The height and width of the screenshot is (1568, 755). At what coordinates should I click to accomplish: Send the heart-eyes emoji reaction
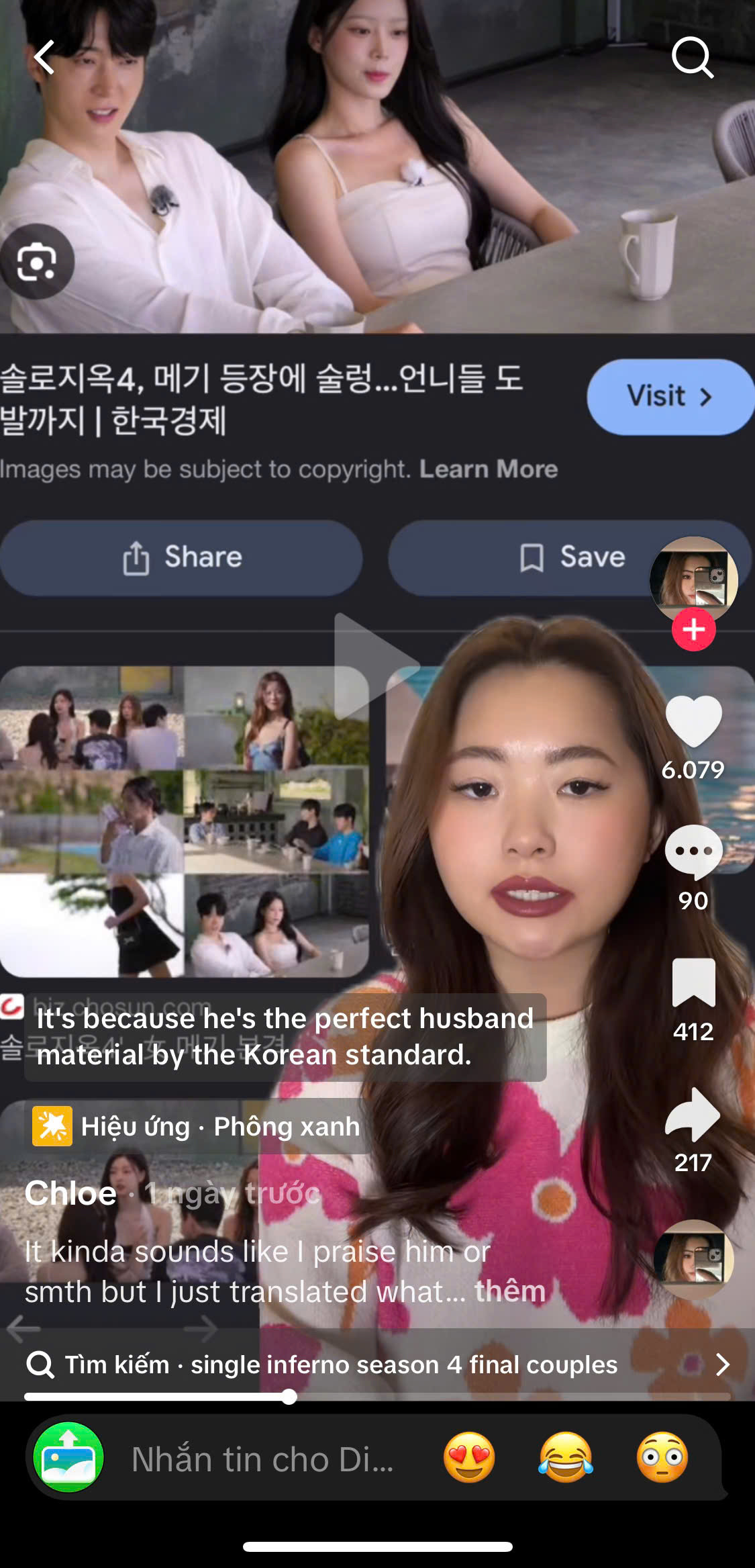(469, 1458)
